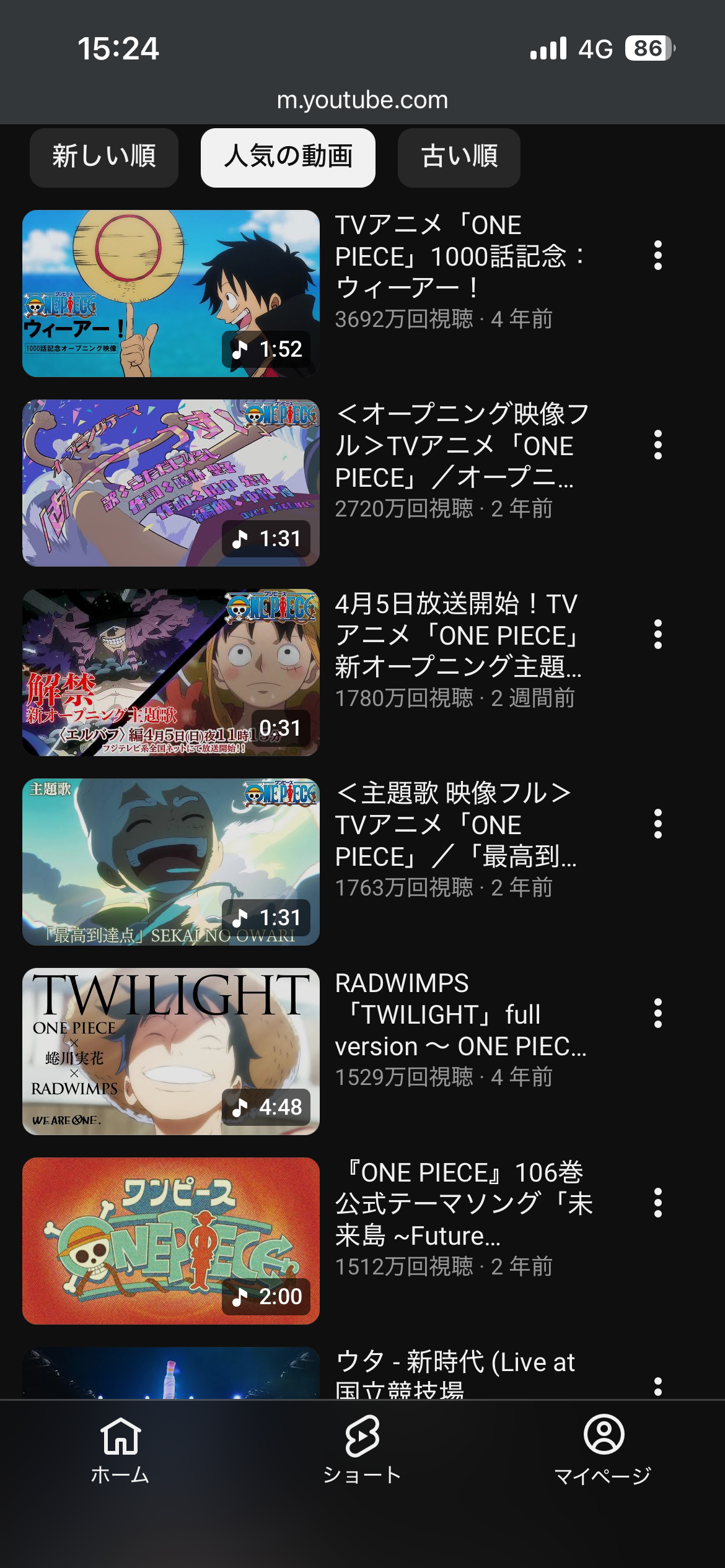Viewport: 725px width, 1568px height.
Task: Open more options for 106巻 公式テーマソング video
Action: tap(658, 1203)
